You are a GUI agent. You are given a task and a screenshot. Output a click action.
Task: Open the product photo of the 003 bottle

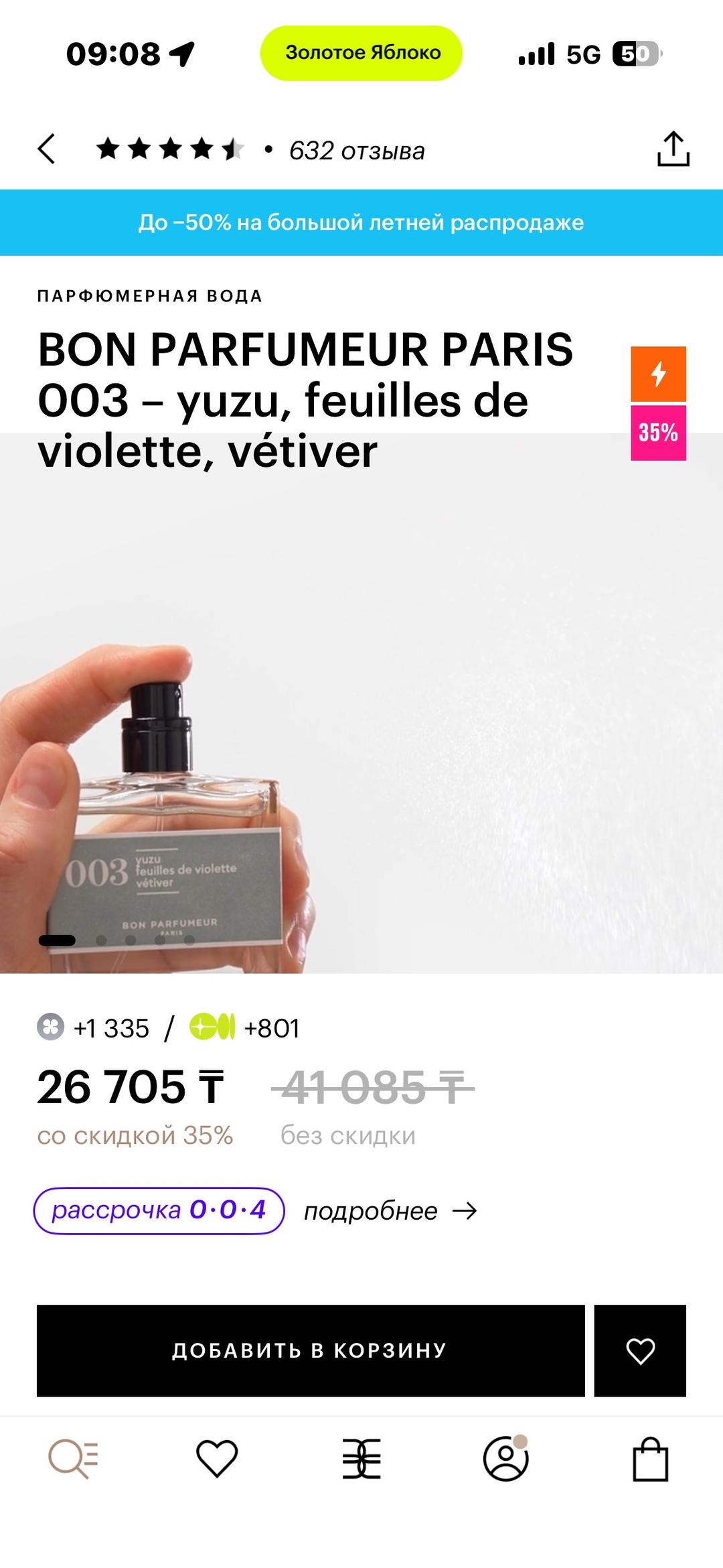point(361,703)
